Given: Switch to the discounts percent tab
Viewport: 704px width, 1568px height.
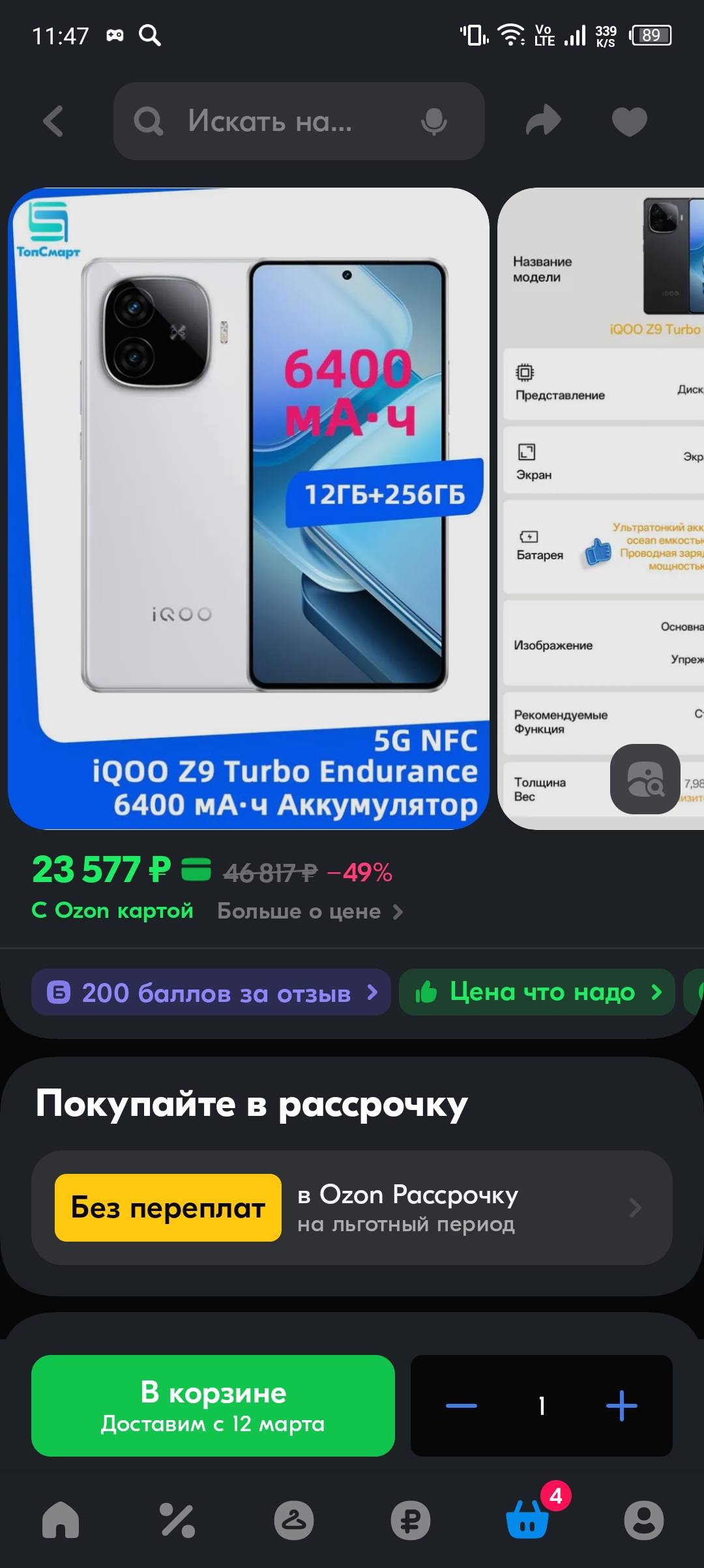Looking at the screenshot, I should pos(177,1520).
